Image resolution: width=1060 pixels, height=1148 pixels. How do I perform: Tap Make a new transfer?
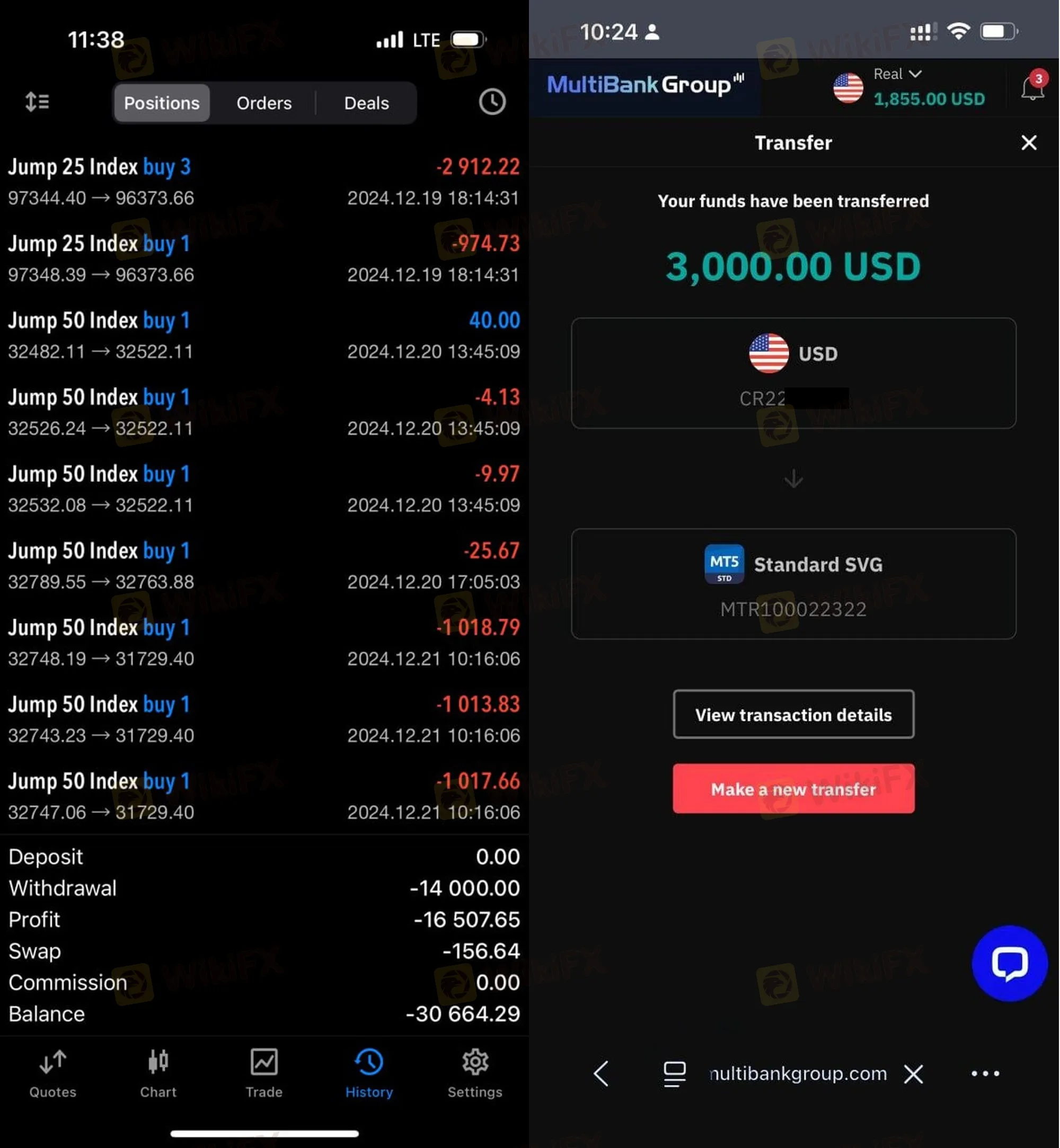pos(793,788)
